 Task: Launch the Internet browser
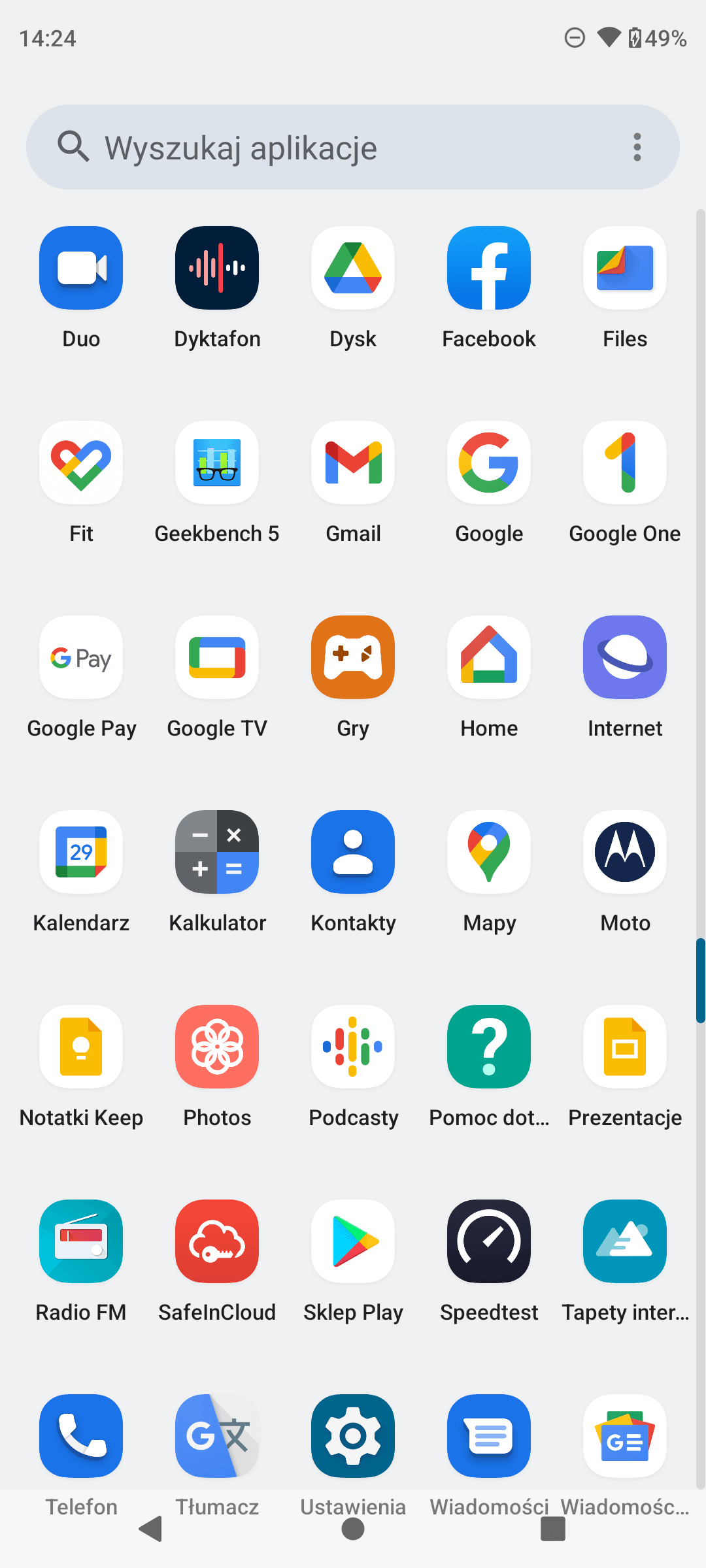click(625, 657)
